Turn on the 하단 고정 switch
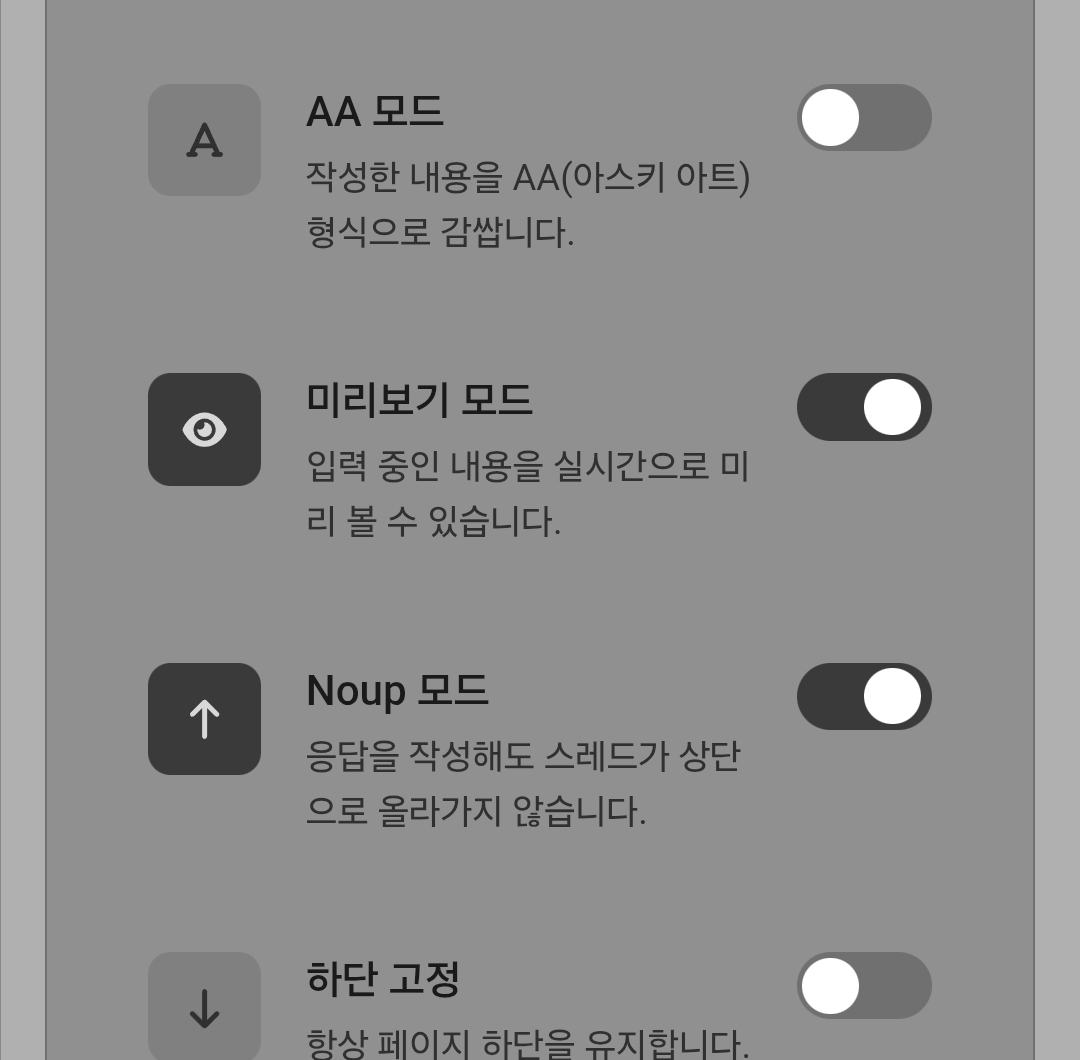 click(864, 986)
